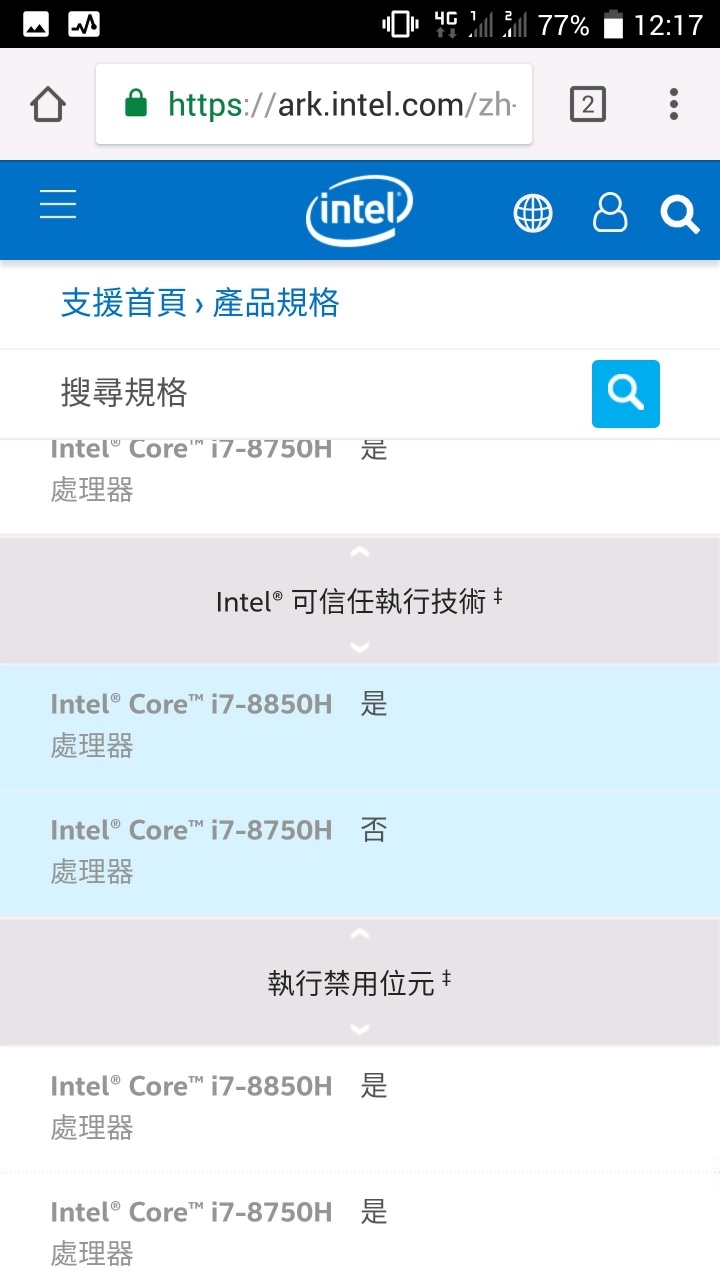The width and height of the screenshot is (720, 1280).
Task: Open the language globe selector
Action: click(x=532, y=213)
